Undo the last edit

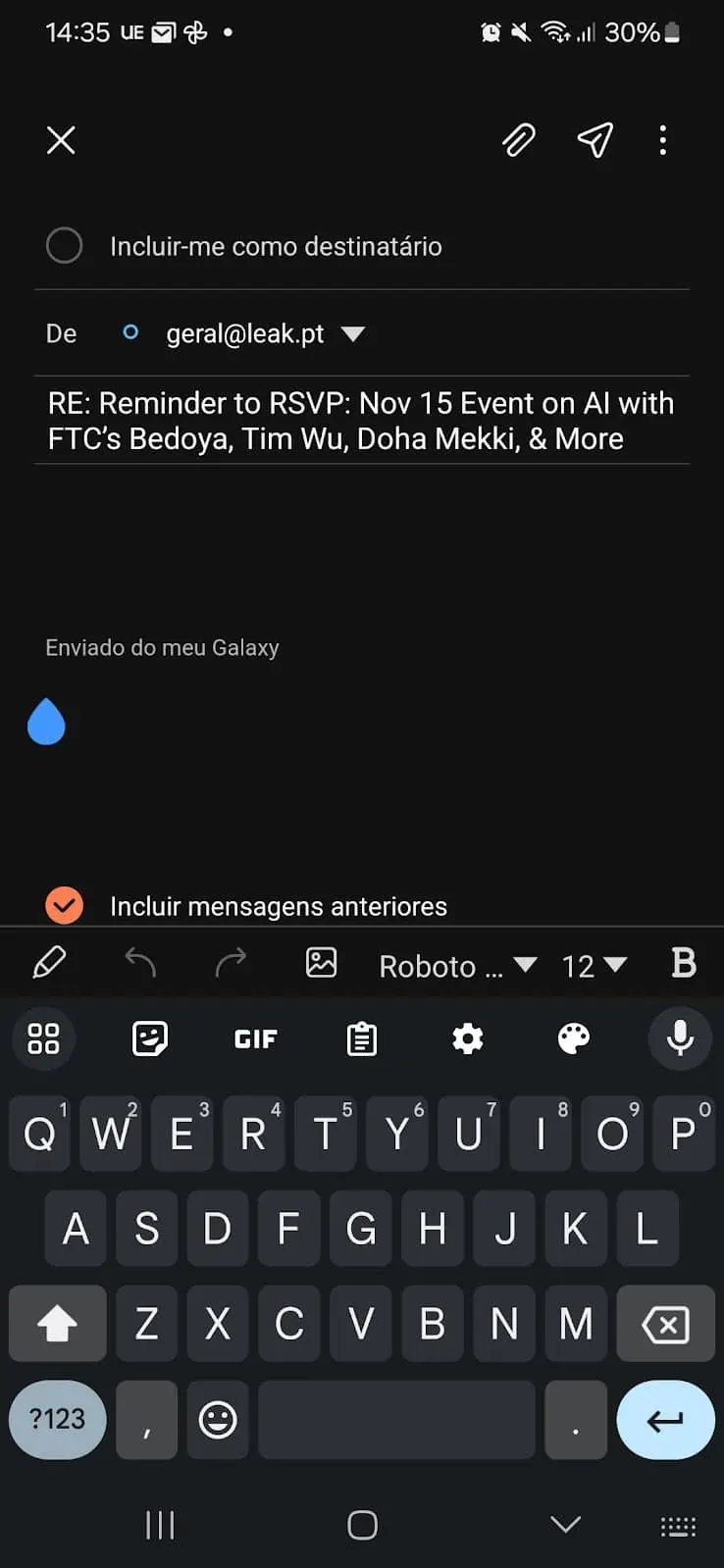tap(140, 963)
